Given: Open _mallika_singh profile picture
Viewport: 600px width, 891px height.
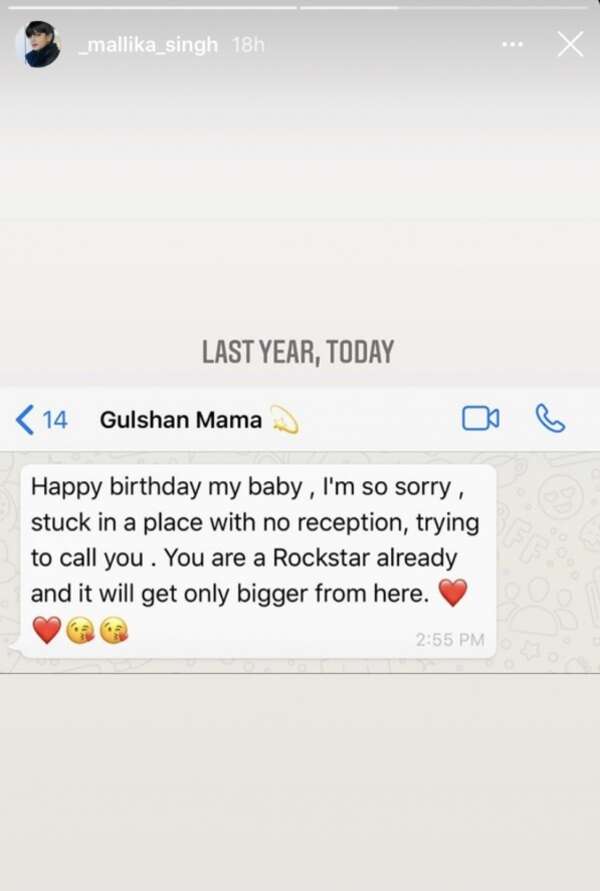Looking at the screenshot, I should pos(42,45).
